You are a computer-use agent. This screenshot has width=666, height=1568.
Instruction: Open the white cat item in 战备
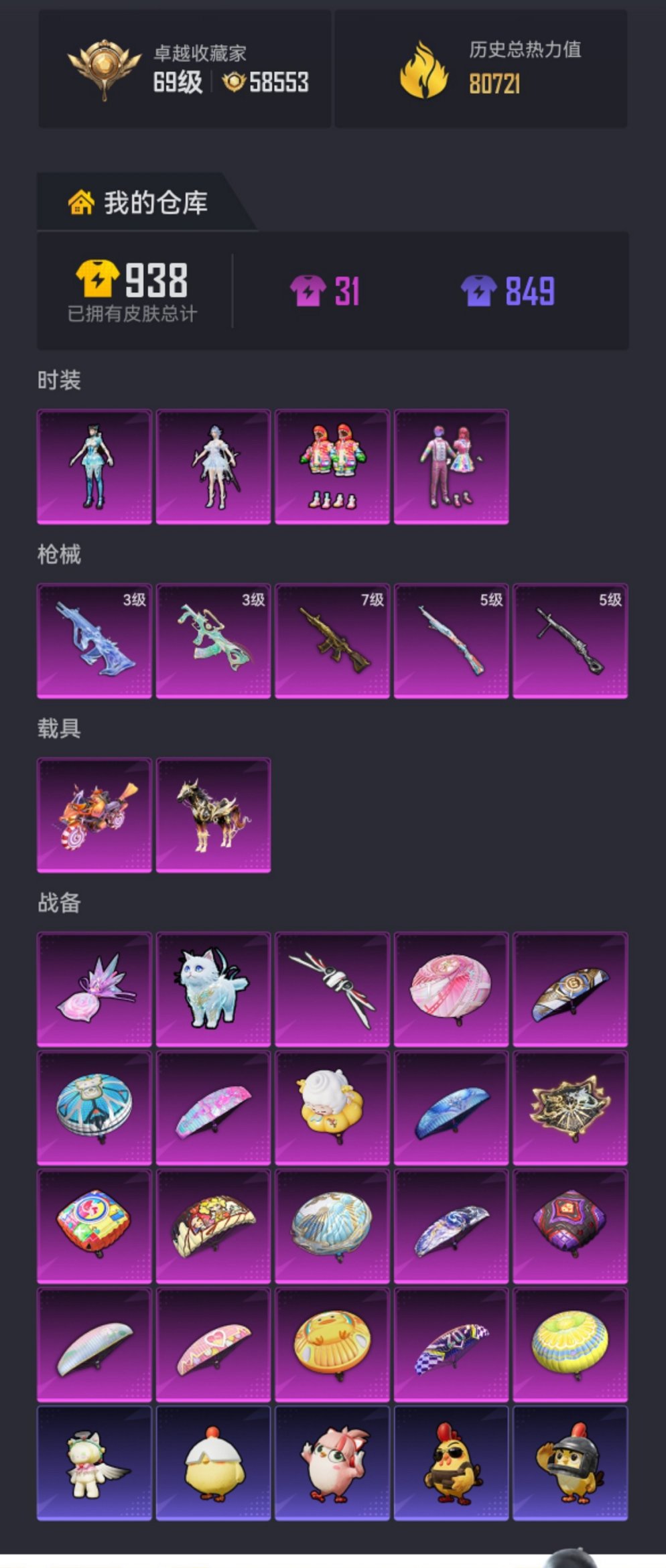pos(213,989)
